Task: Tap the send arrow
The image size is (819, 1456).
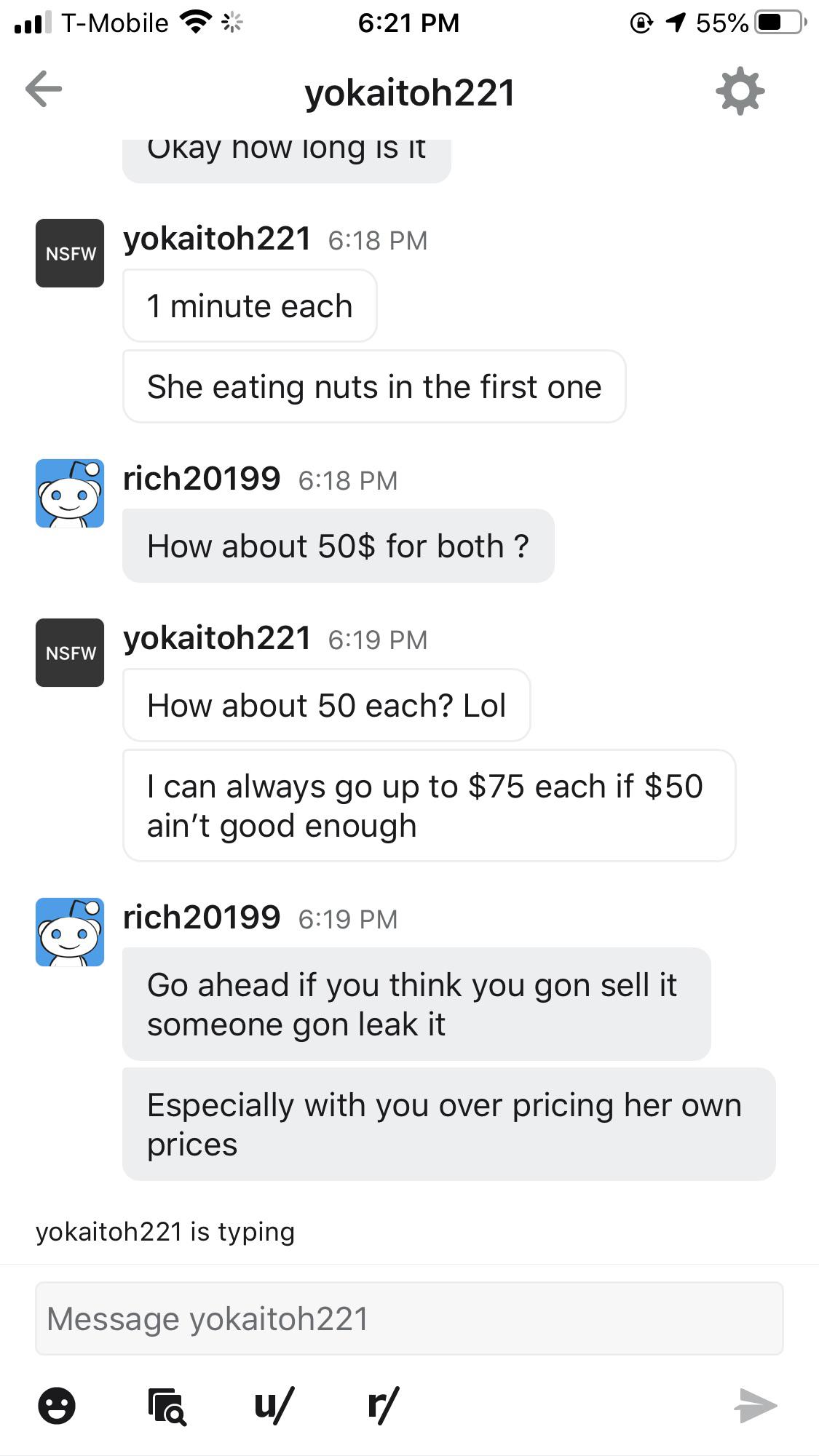Action: click(x=755, y=1405)
